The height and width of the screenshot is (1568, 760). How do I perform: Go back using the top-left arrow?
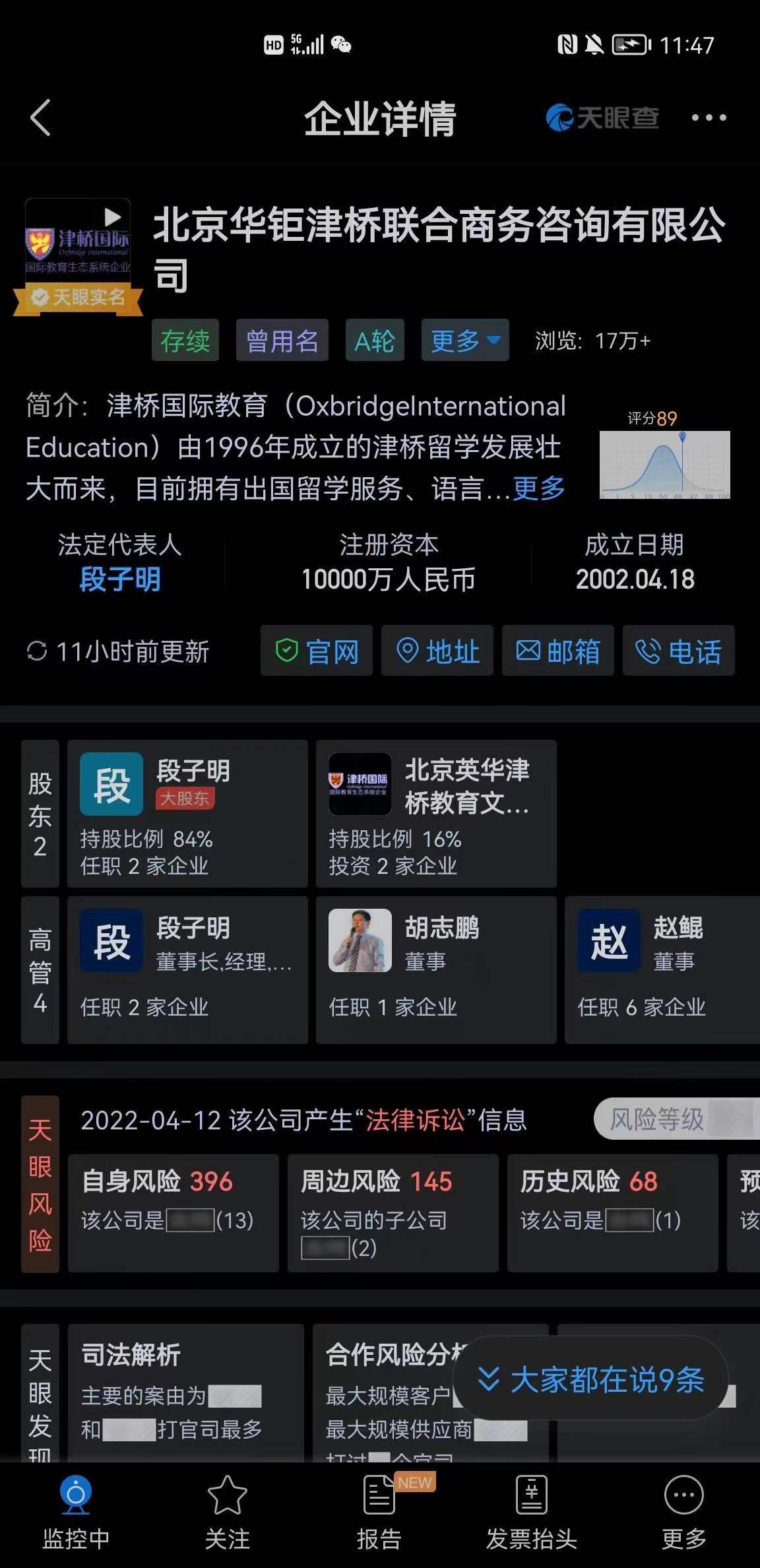point(41,118)
